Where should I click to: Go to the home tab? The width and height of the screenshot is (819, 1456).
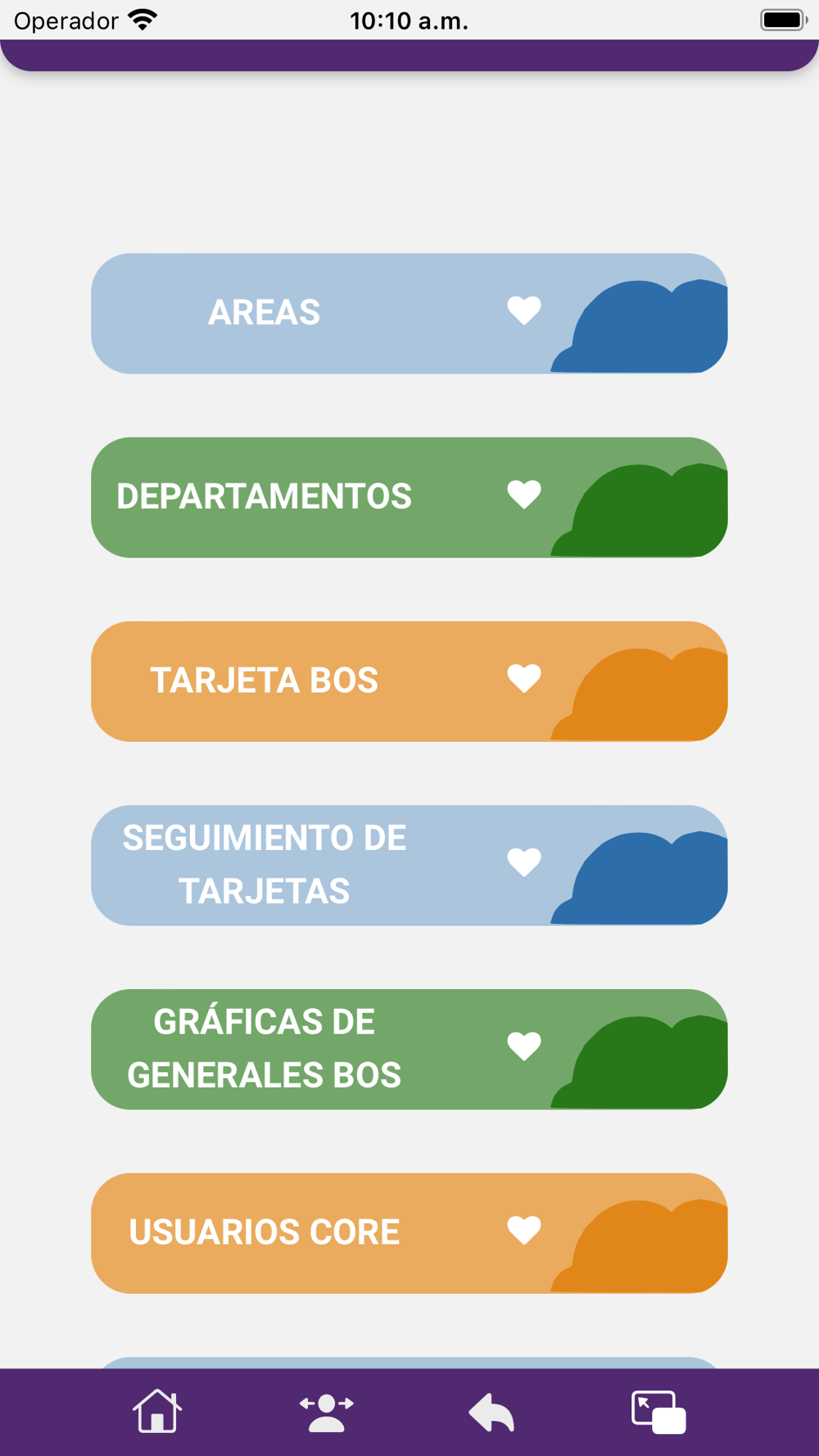pyautogui.click(x=157, y=1411)
